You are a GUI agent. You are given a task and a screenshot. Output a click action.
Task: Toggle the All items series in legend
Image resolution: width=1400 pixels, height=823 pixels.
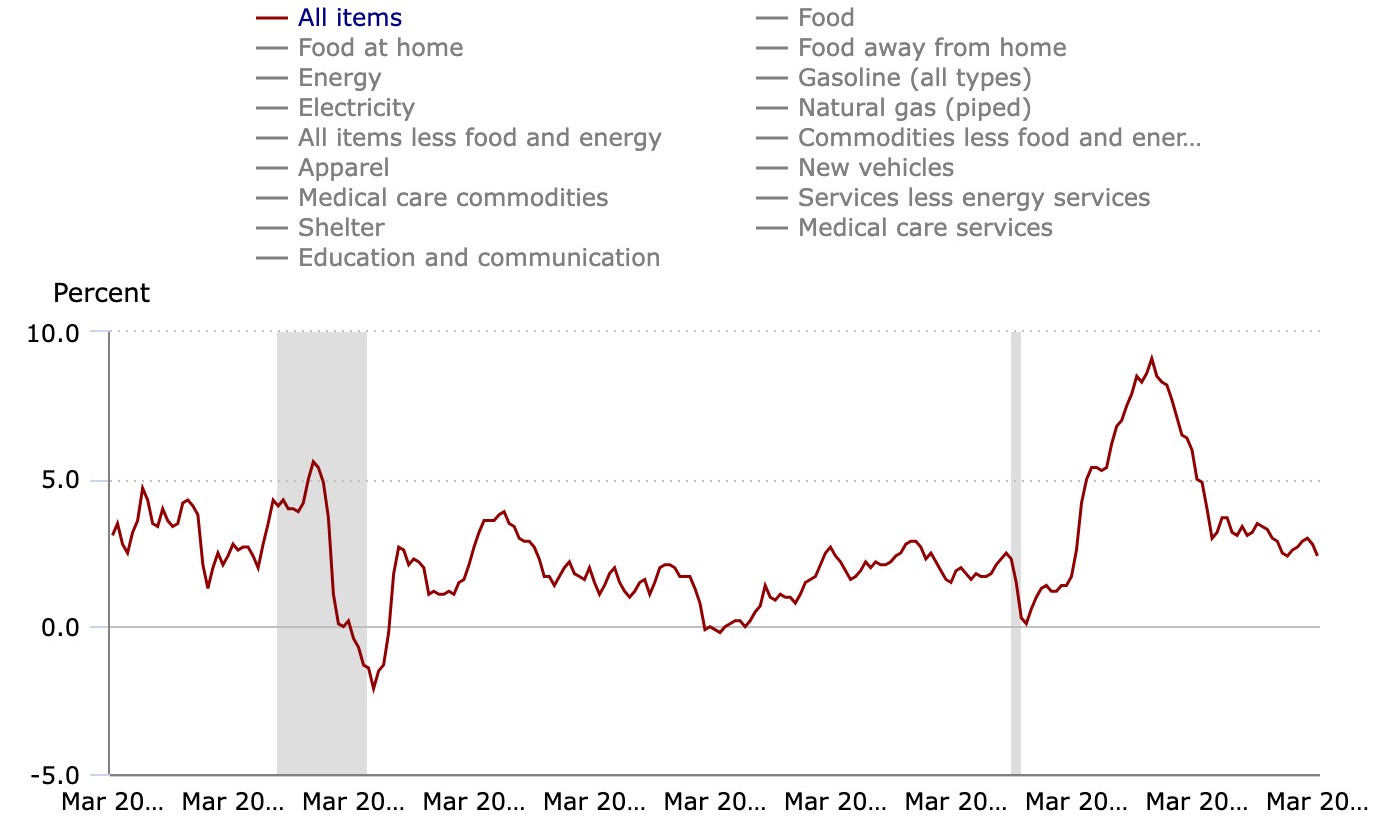pyautogui.click(x=349, y=18)
